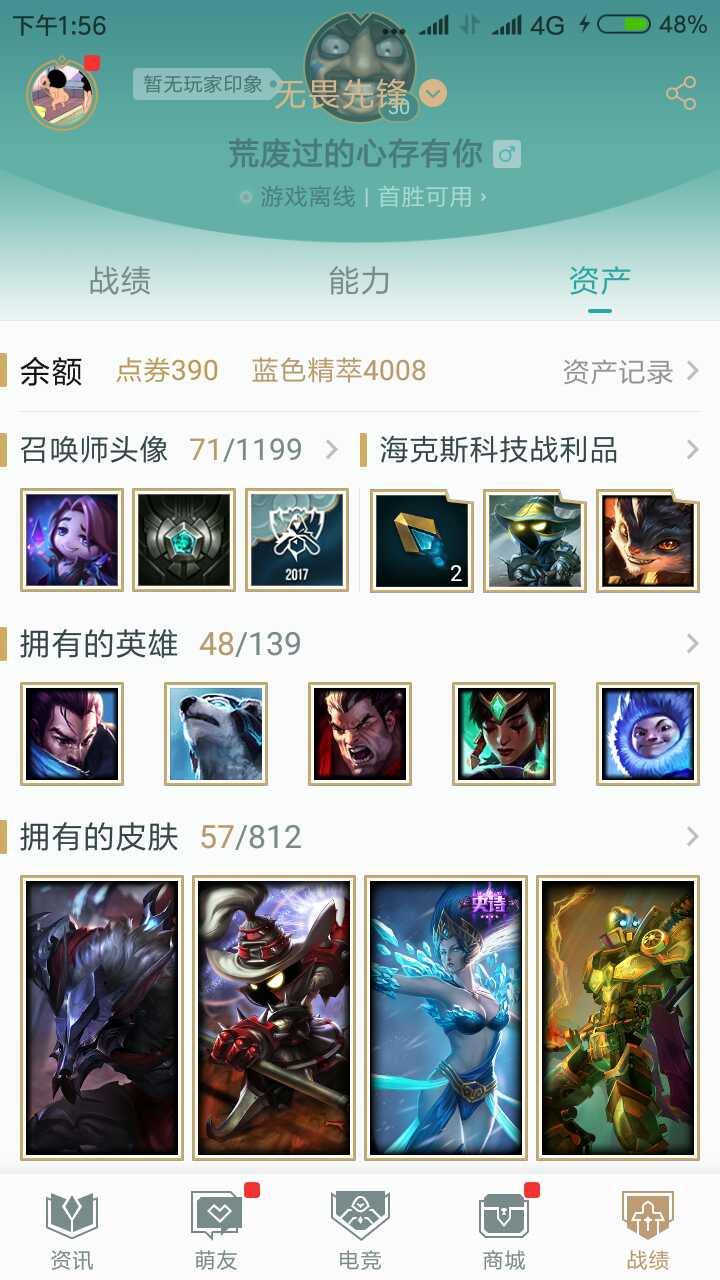The width and height of the screenshot is (720, 1280).
Task: Expand the 无畏先锋 server dropdown
Action: coord(432,95)
